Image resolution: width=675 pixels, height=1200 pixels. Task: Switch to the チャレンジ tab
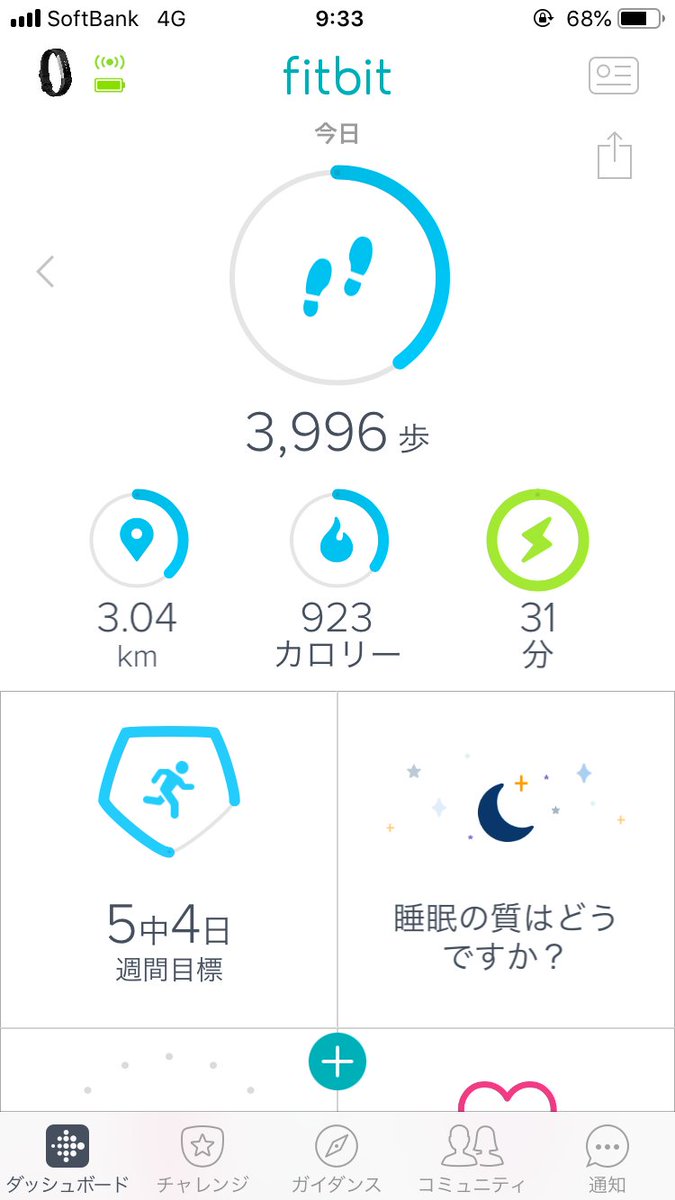pos(202,1158)
